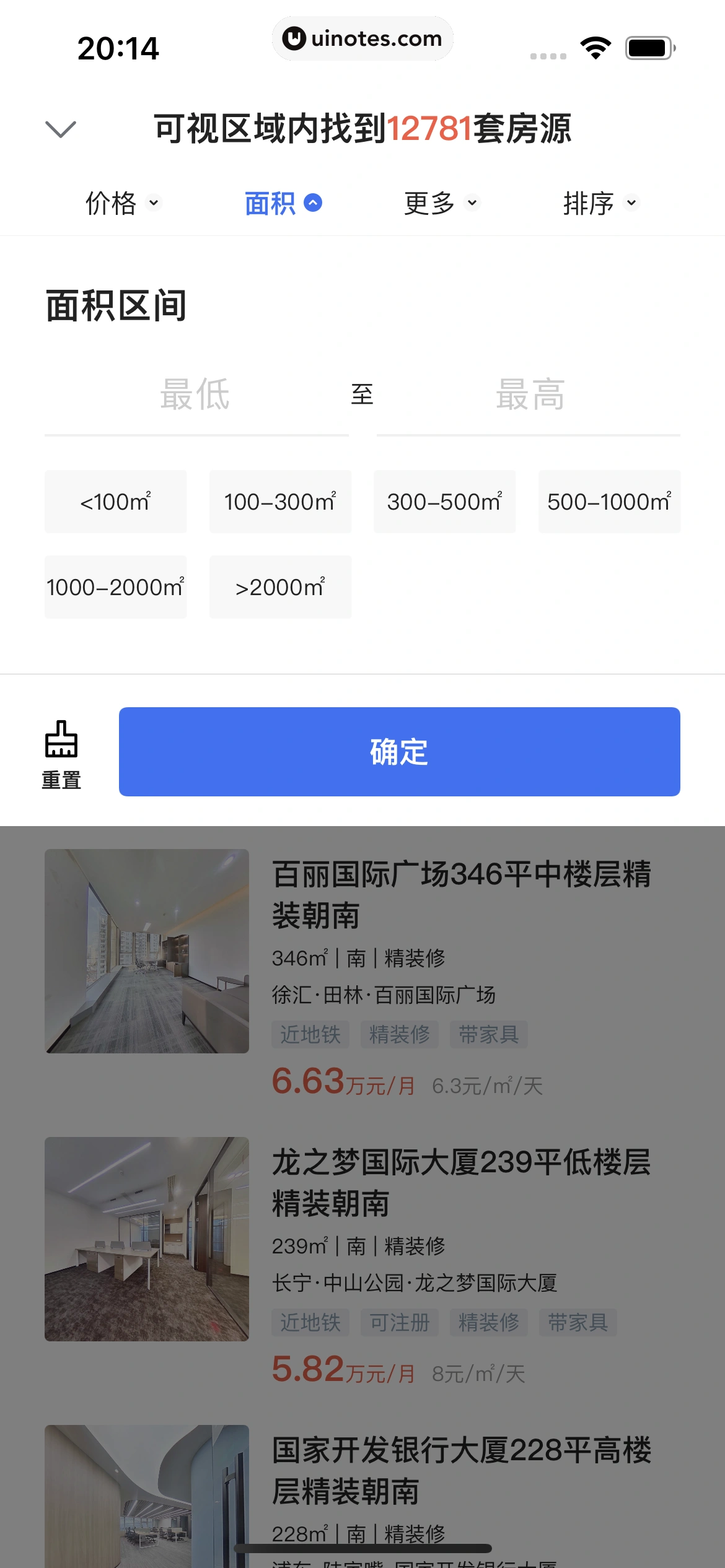
Task: Choose the 1000–2000㎡ area chip
Action: 115,587
